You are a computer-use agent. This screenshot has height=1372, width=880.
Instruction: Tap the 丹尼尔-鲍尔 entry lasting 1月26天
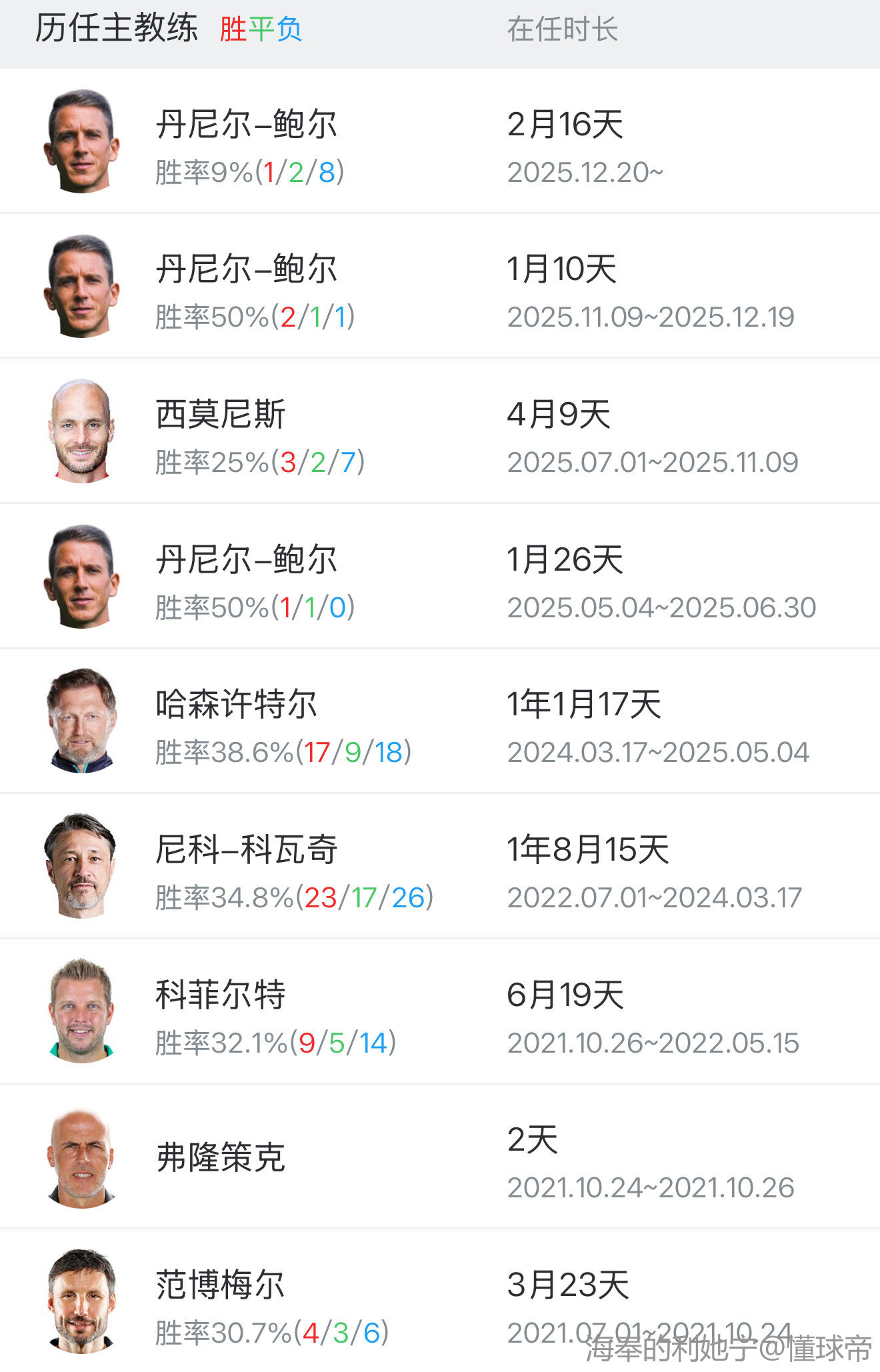[x=247, y=560]
